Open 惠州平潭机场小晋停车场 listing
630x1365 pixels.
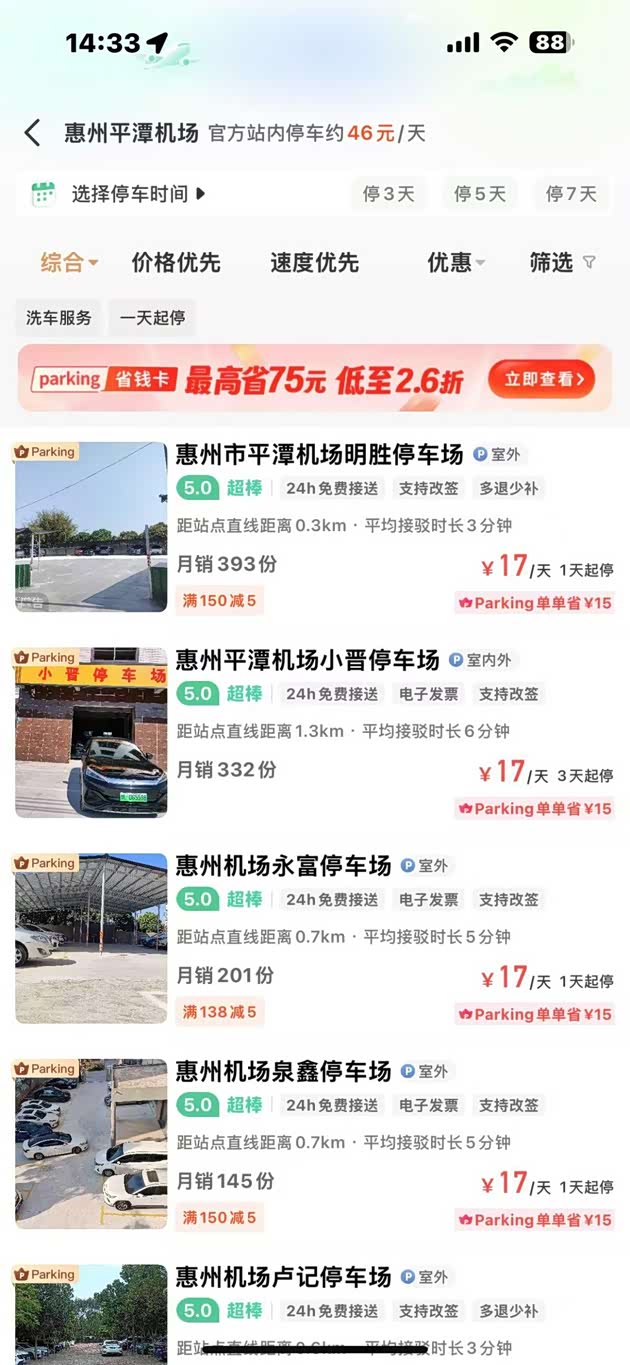click(307, 660)
